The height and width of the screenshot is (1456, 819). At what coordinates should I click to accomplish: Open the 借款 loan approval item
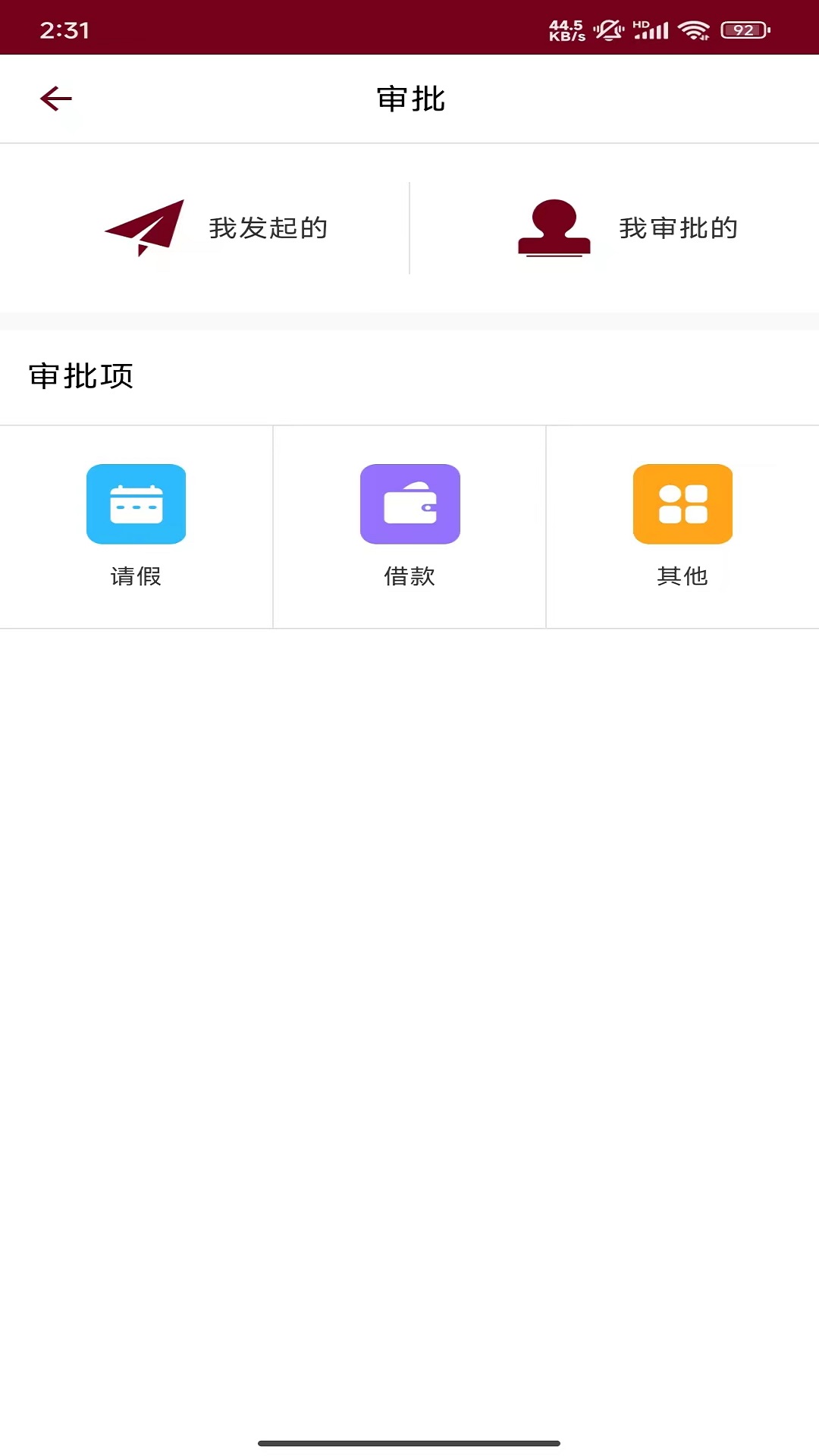click(409, 525)
